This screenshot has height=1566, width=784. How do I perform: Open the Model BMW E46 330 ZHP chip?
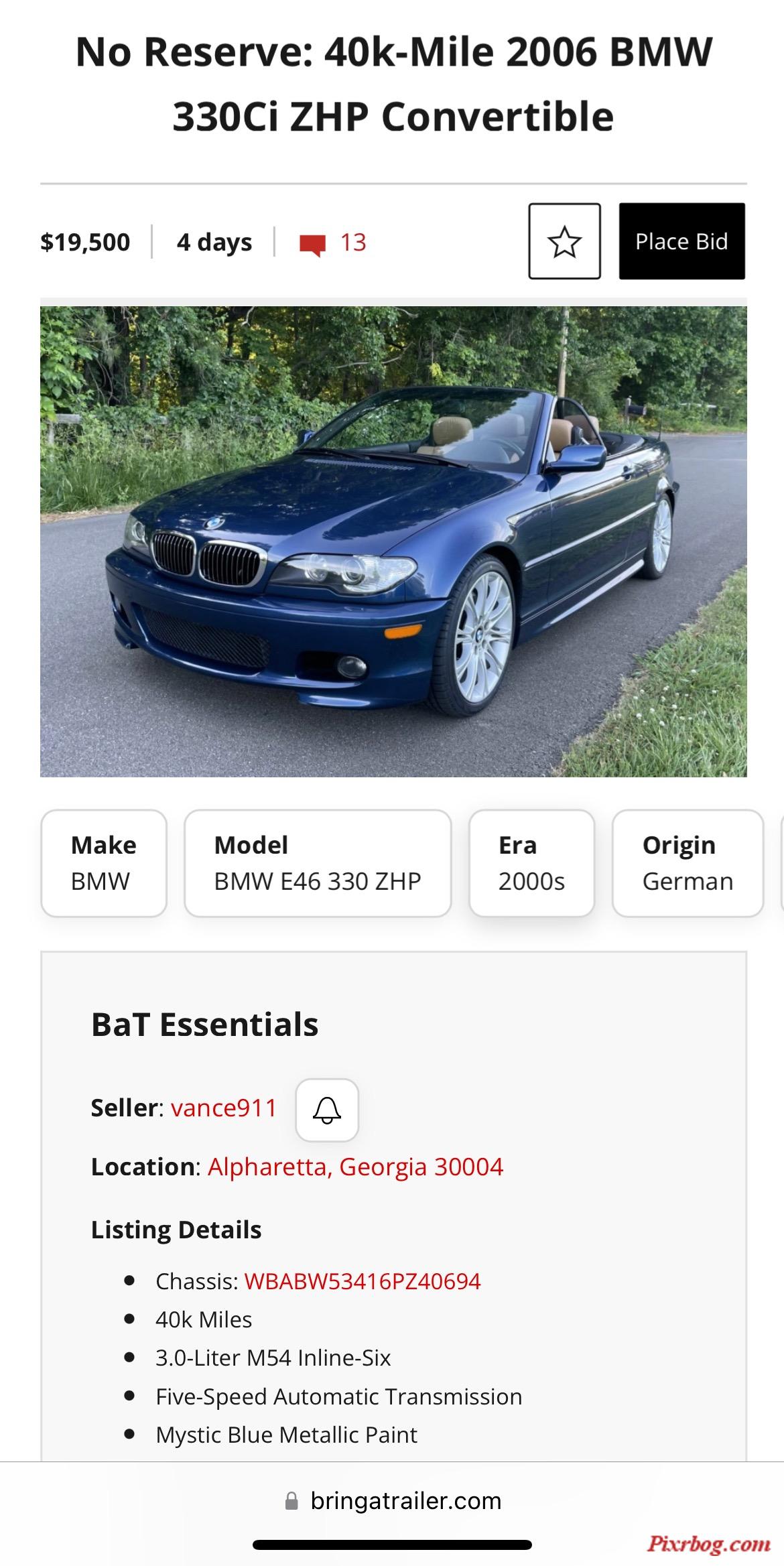click(318, 863)
